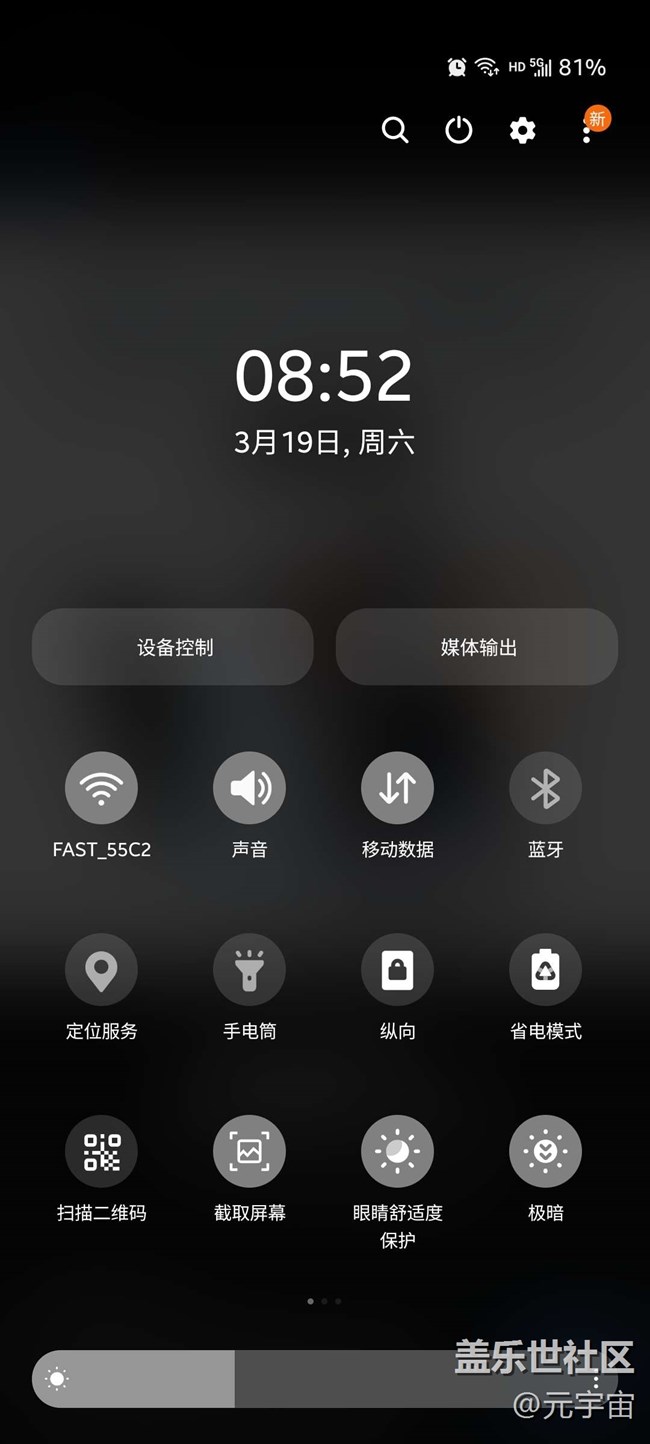Open the more options menu with 新 badge
The image size is (650, 1444).
589,129
